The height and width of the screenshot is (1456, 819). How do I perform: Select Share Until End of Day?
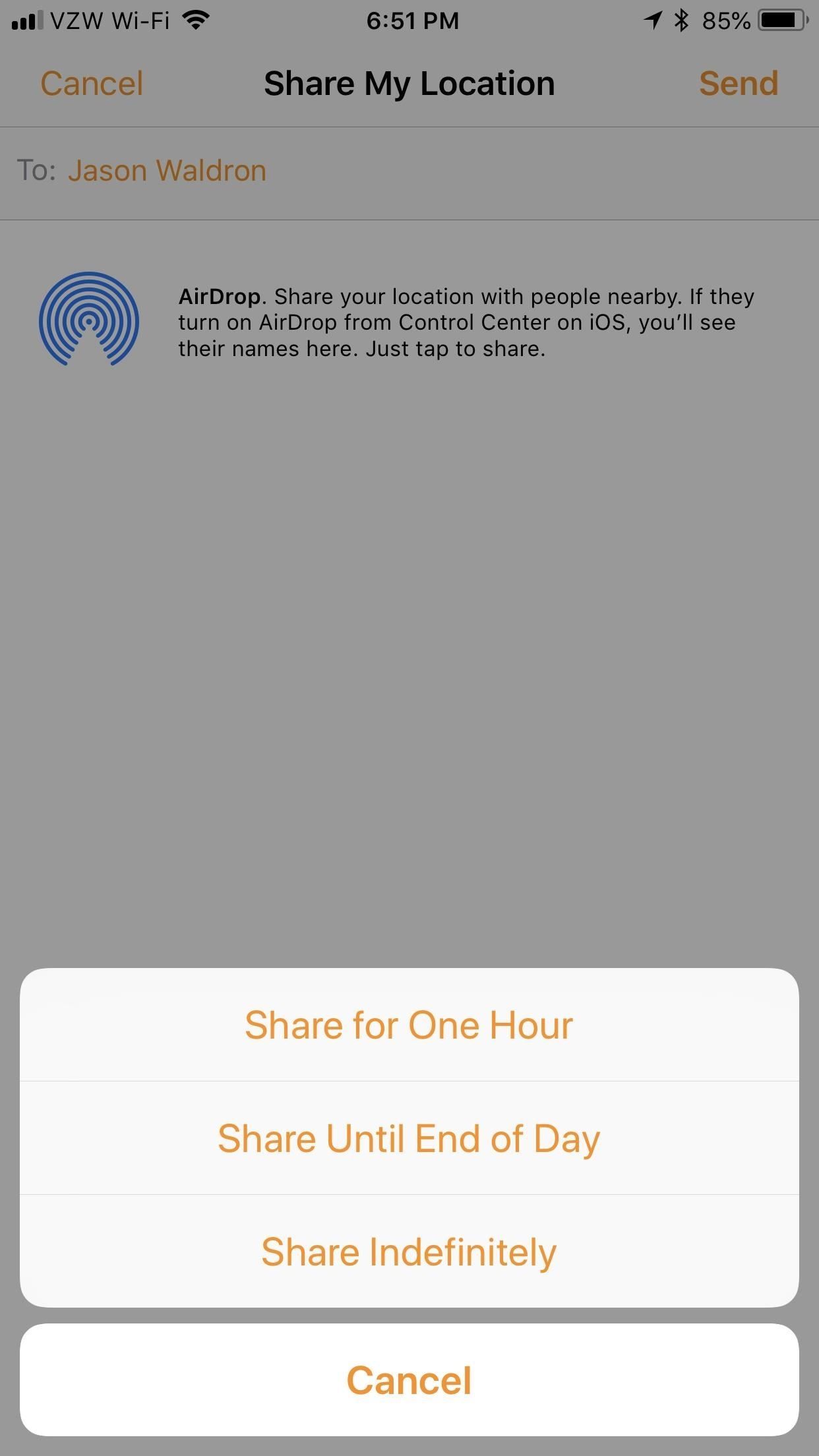(409, 1139)
